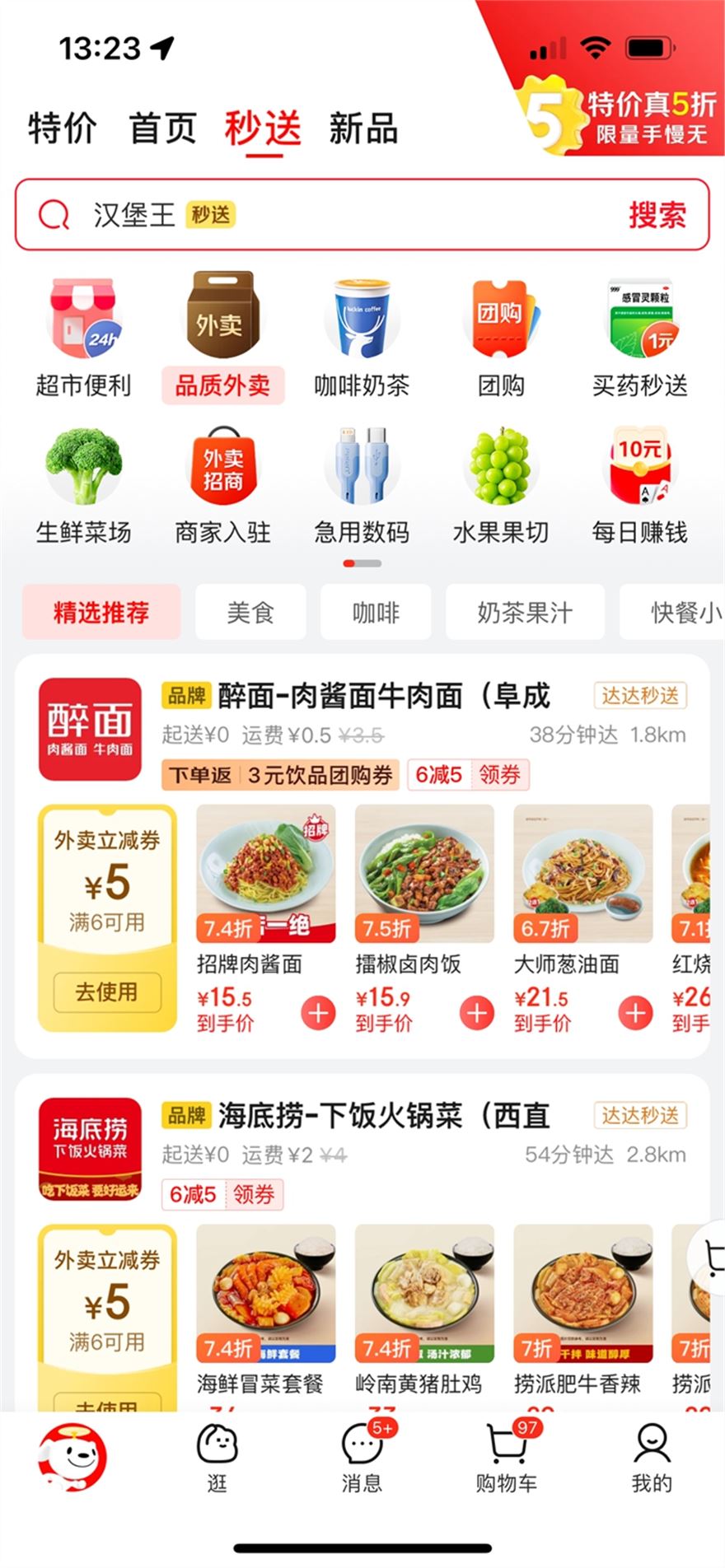Add 招牌肉酱面 to cart
Viewport: 725px width, 1568px height.
point(319,1013)
